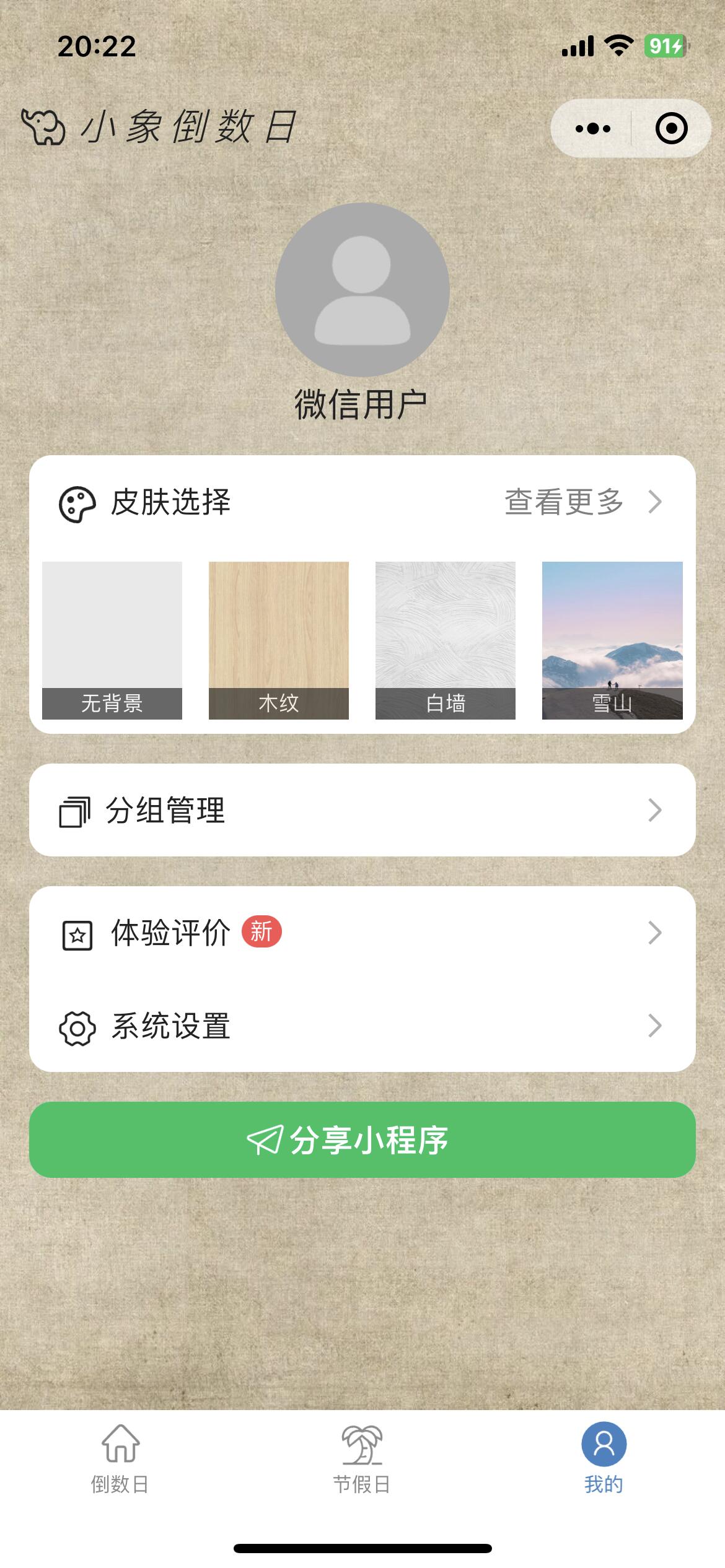Share the mini program with 分享小程序

pos(362,1139)
